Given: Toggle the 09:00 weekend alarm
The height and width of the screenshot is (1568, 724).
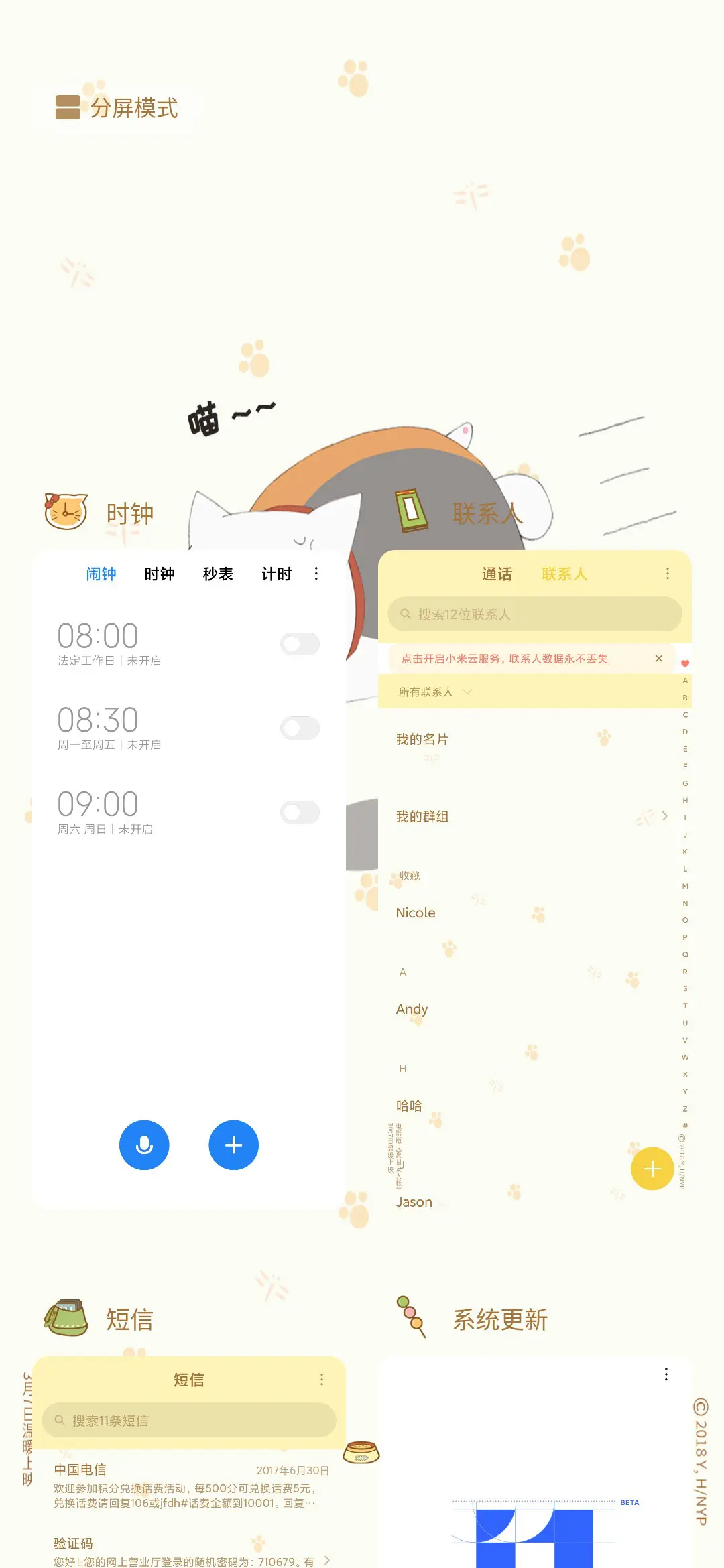Looking at the screenshot, I should pyautogui.click(x=300, y=813).
